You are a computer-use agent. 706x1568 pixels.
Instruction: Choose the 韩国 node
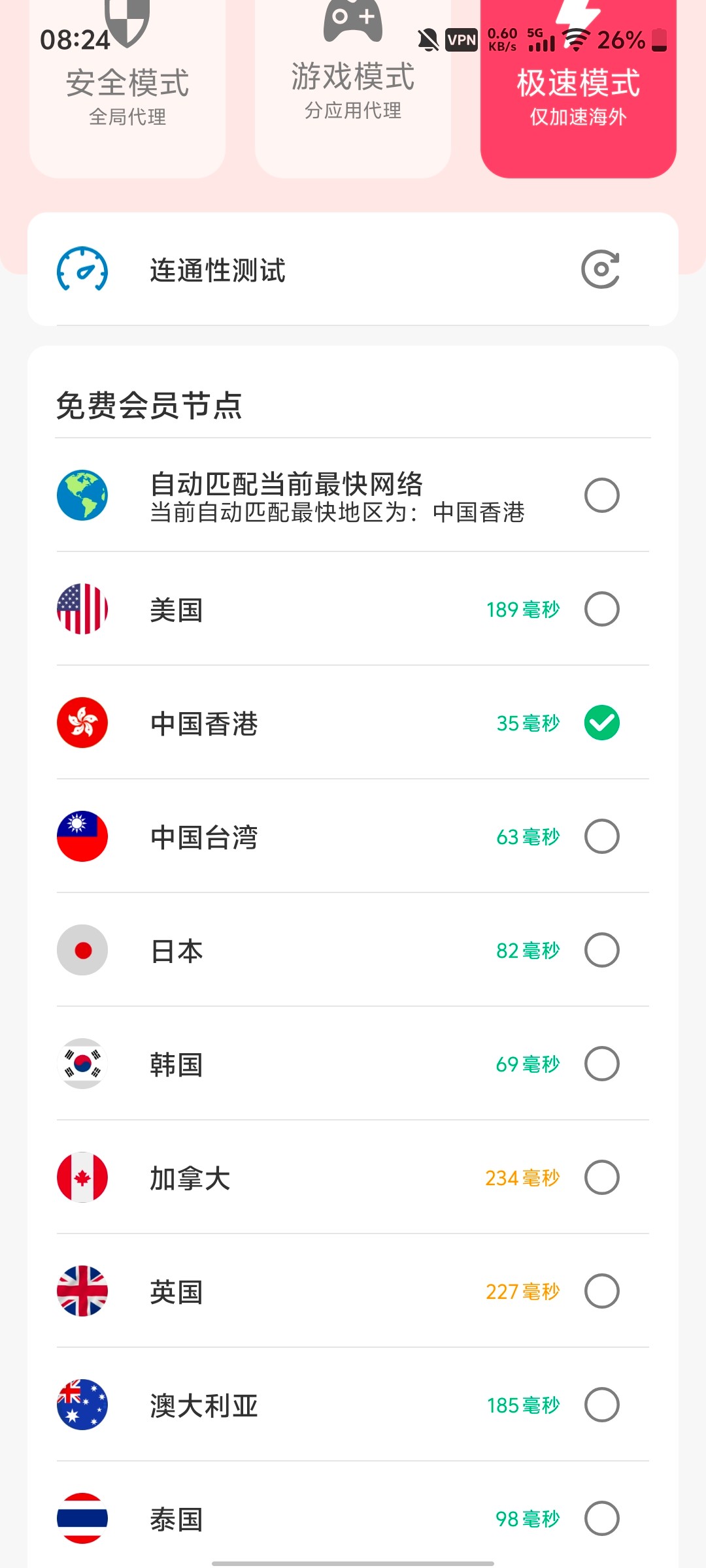[x=601, y=1064]
